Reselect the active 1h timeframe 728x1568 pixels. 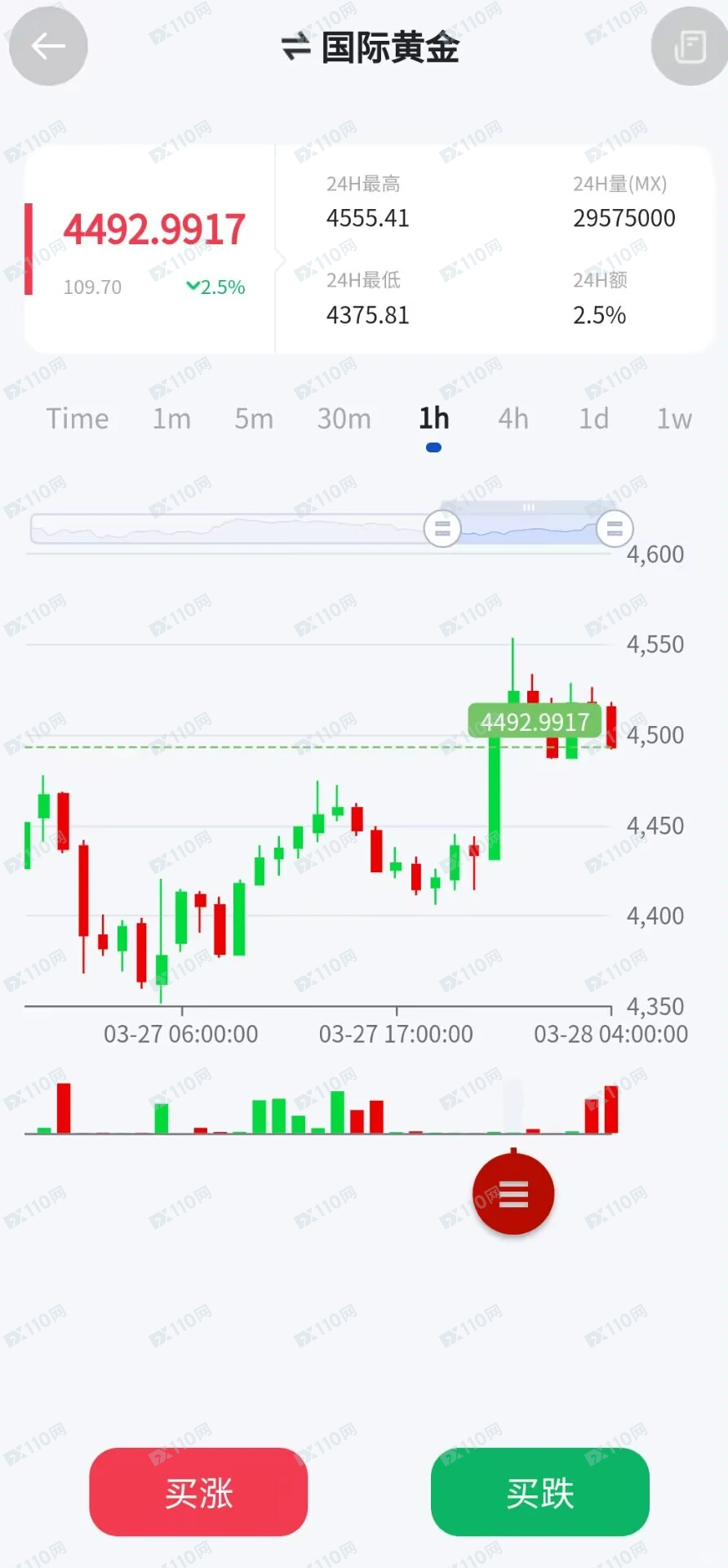click(433, 418)
